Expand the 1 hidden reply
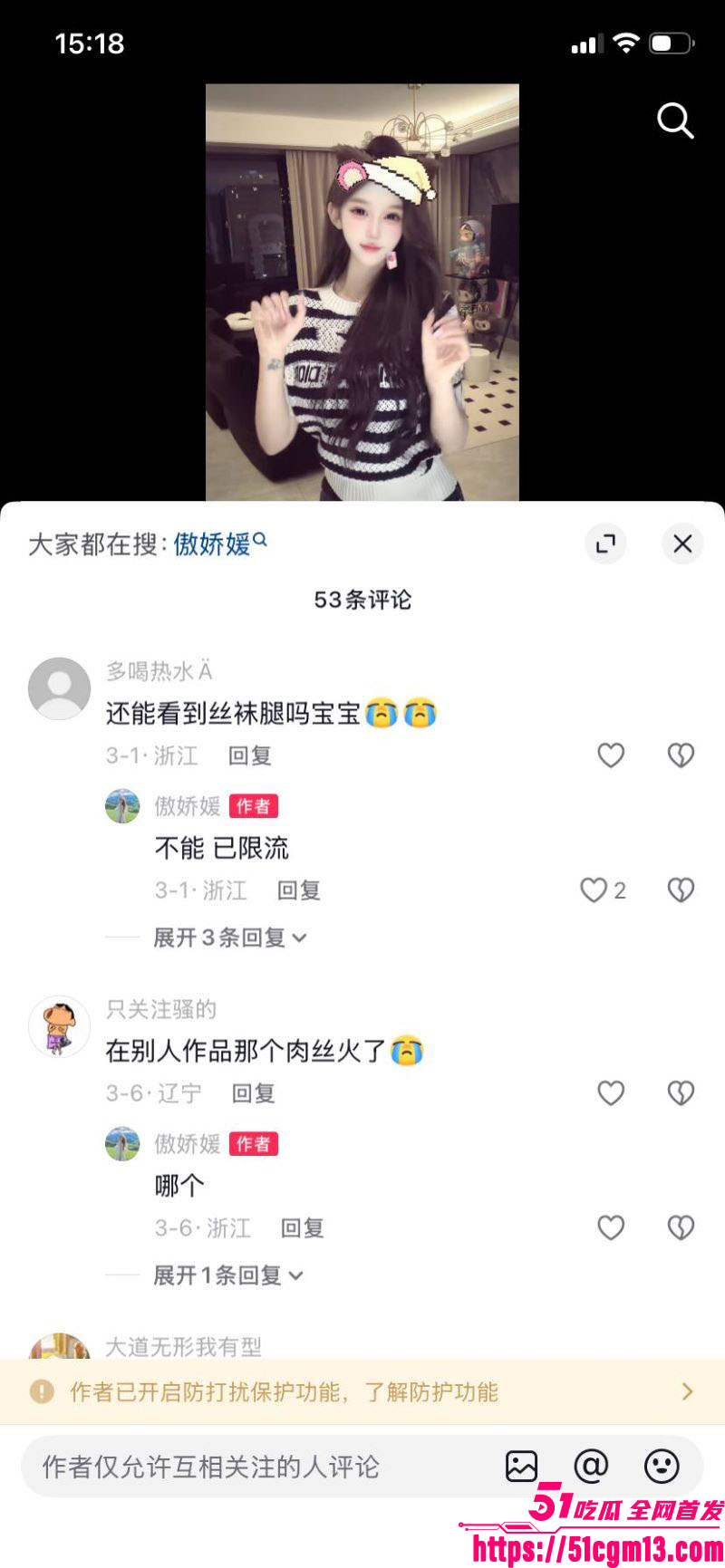Viewport: 725px width, 1568px height. (x=225, y=1275)
